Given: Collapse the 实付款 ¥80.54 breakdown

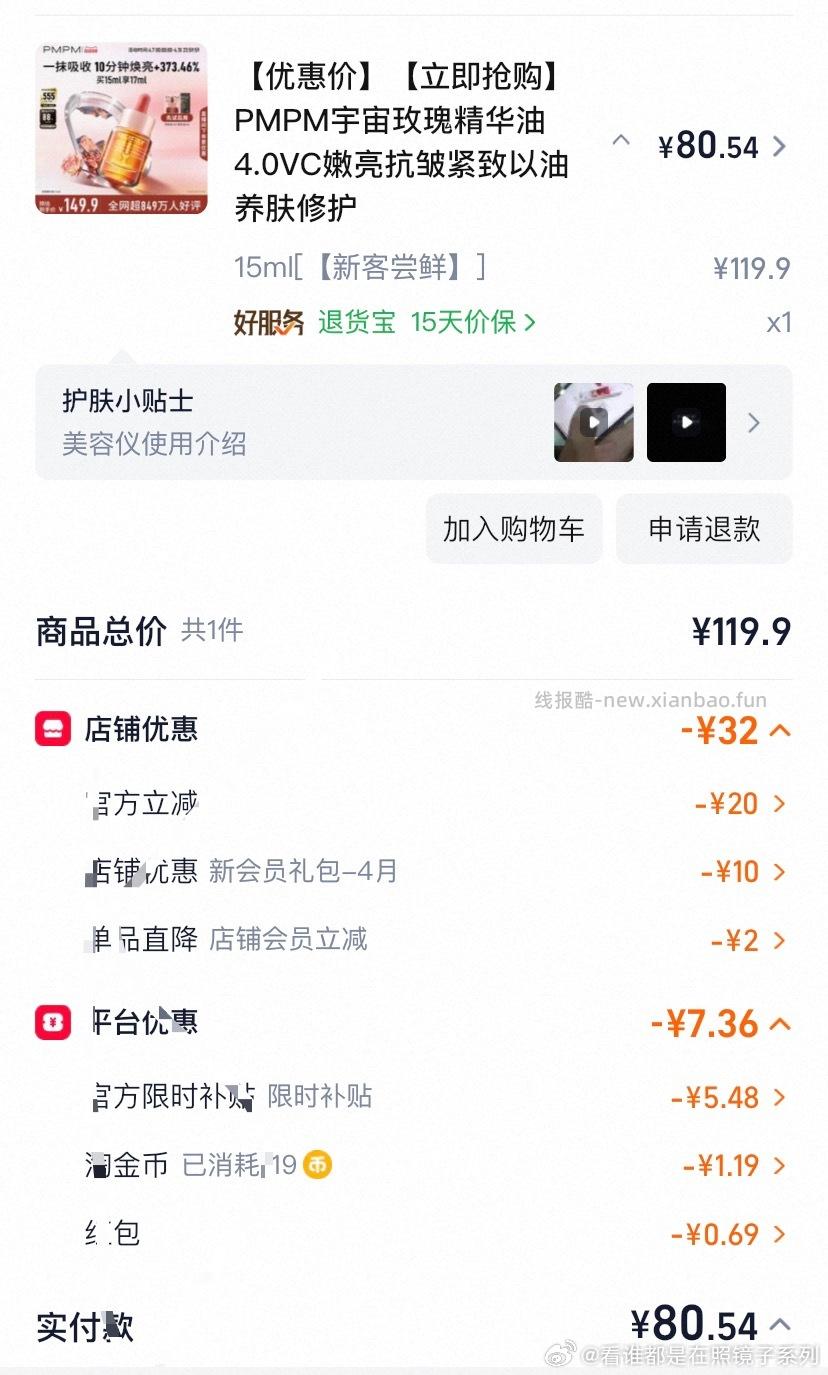Looking at the screenshot, I should [780, 1325].
